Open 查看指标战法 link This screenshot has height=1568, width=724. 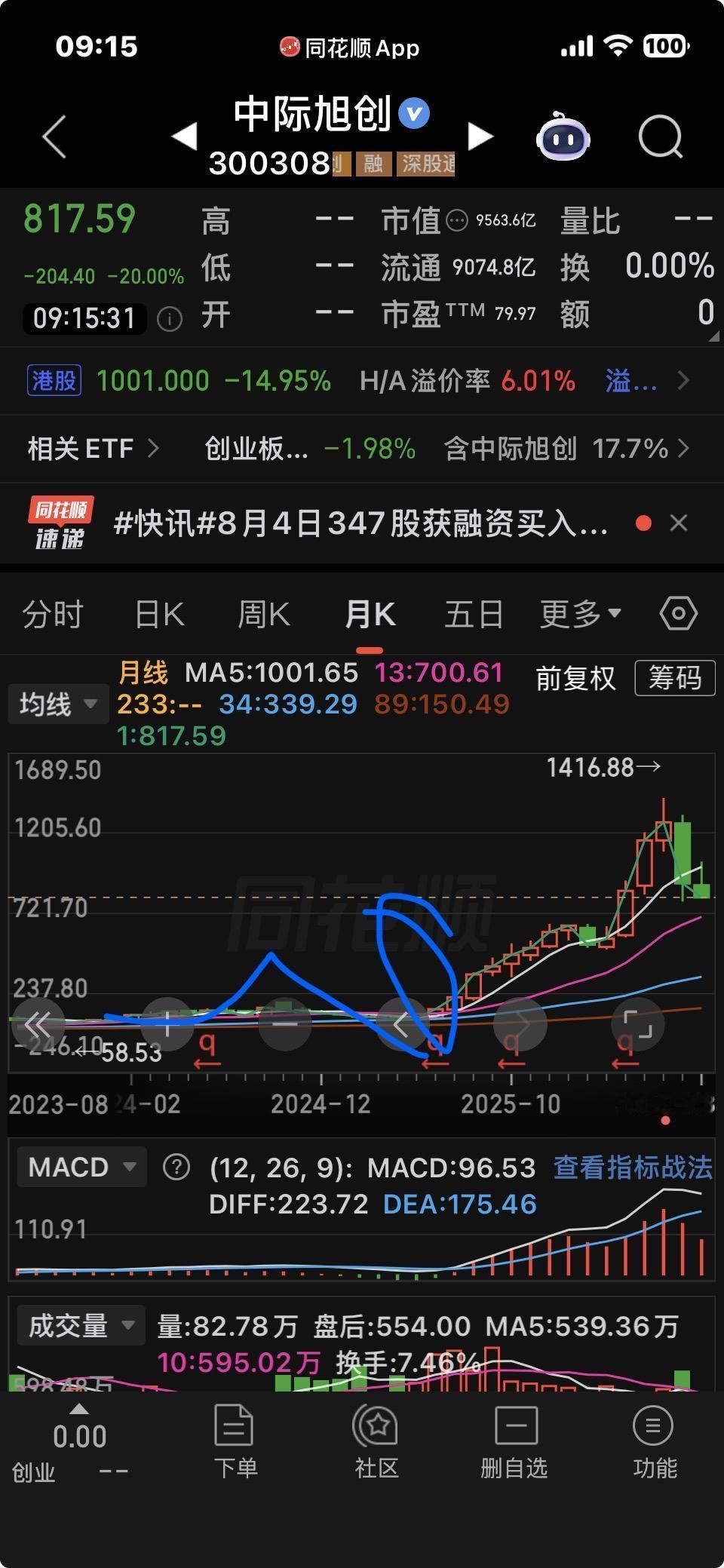[x=633, y=1168]
